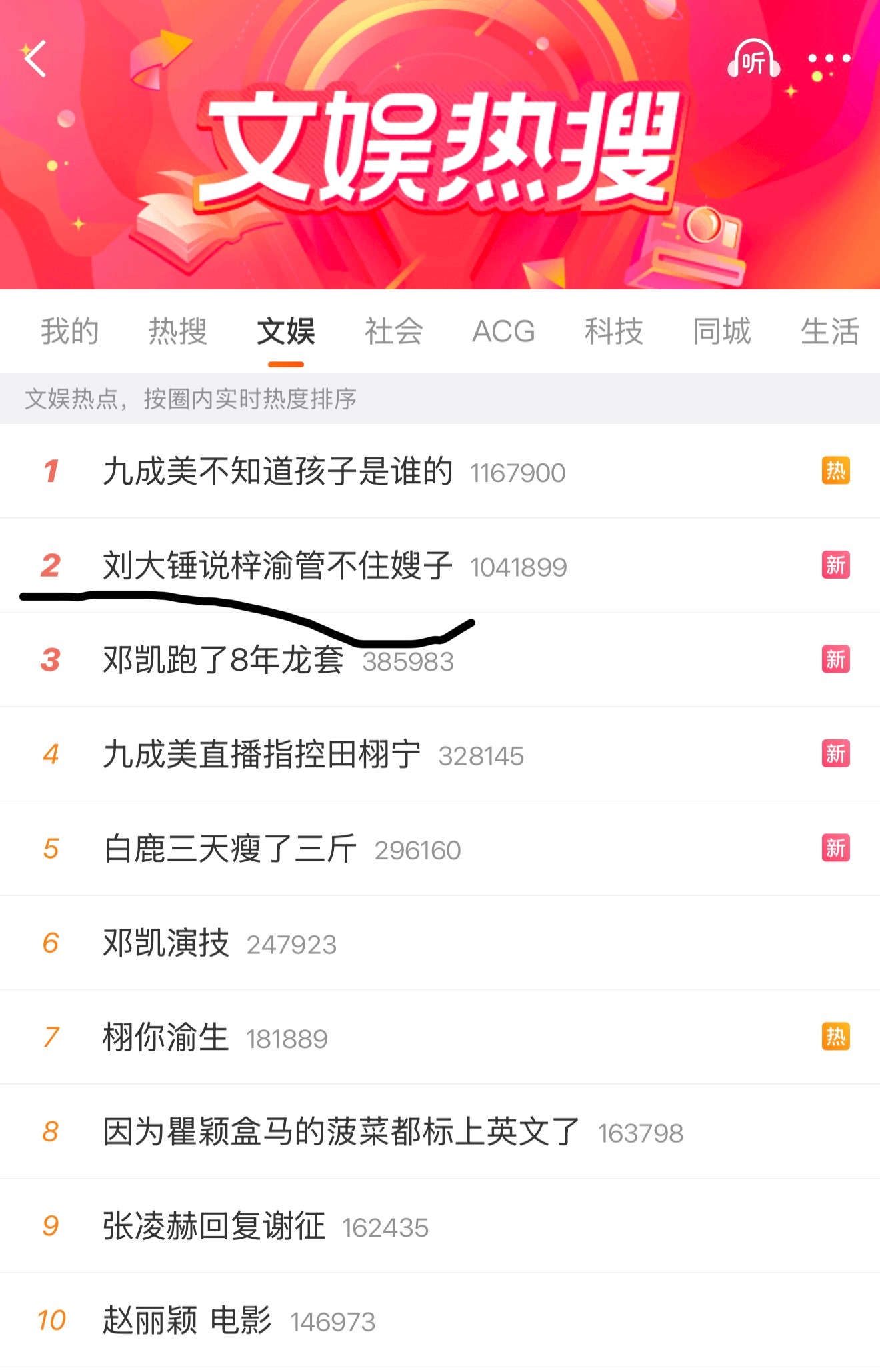Screen dimensions: 880x1372
Task: Tap the 热 badge next to topic 1
Action: (837, 471)
